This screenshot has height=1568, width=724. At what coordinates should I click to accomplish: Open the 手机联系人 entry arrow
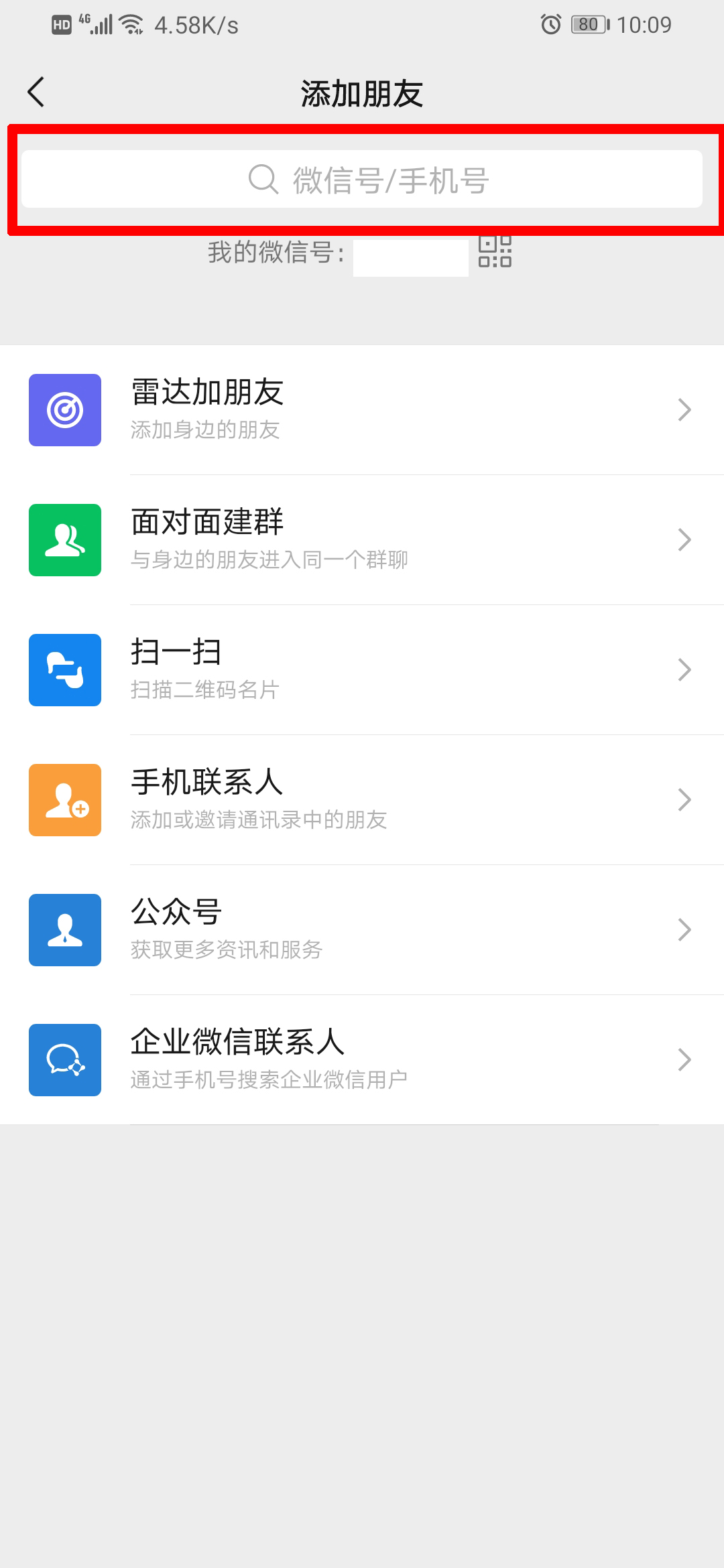click(x=684, y=799)
